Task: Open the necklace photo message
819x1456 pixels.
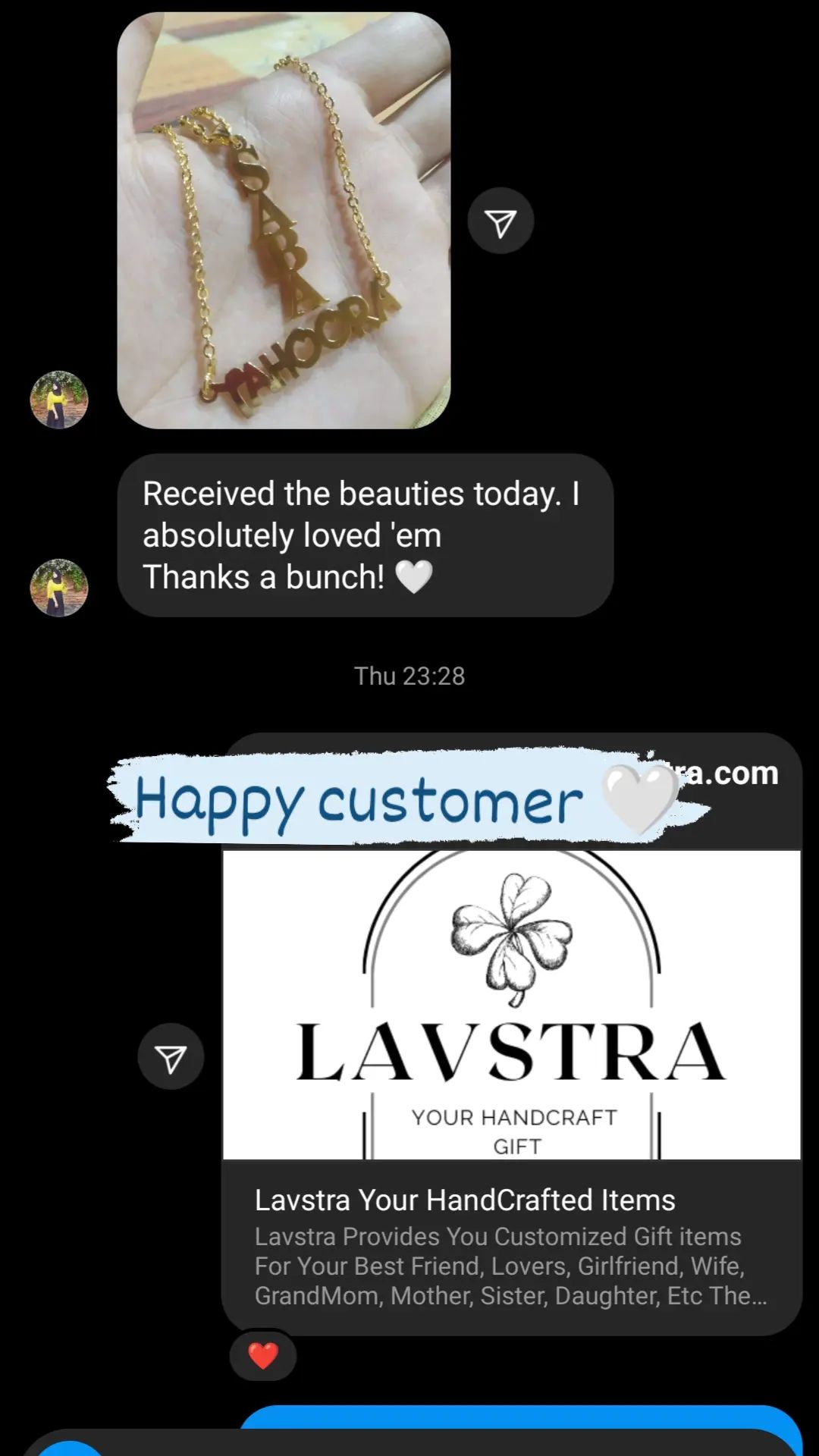Action: click(x=284, y=221)
